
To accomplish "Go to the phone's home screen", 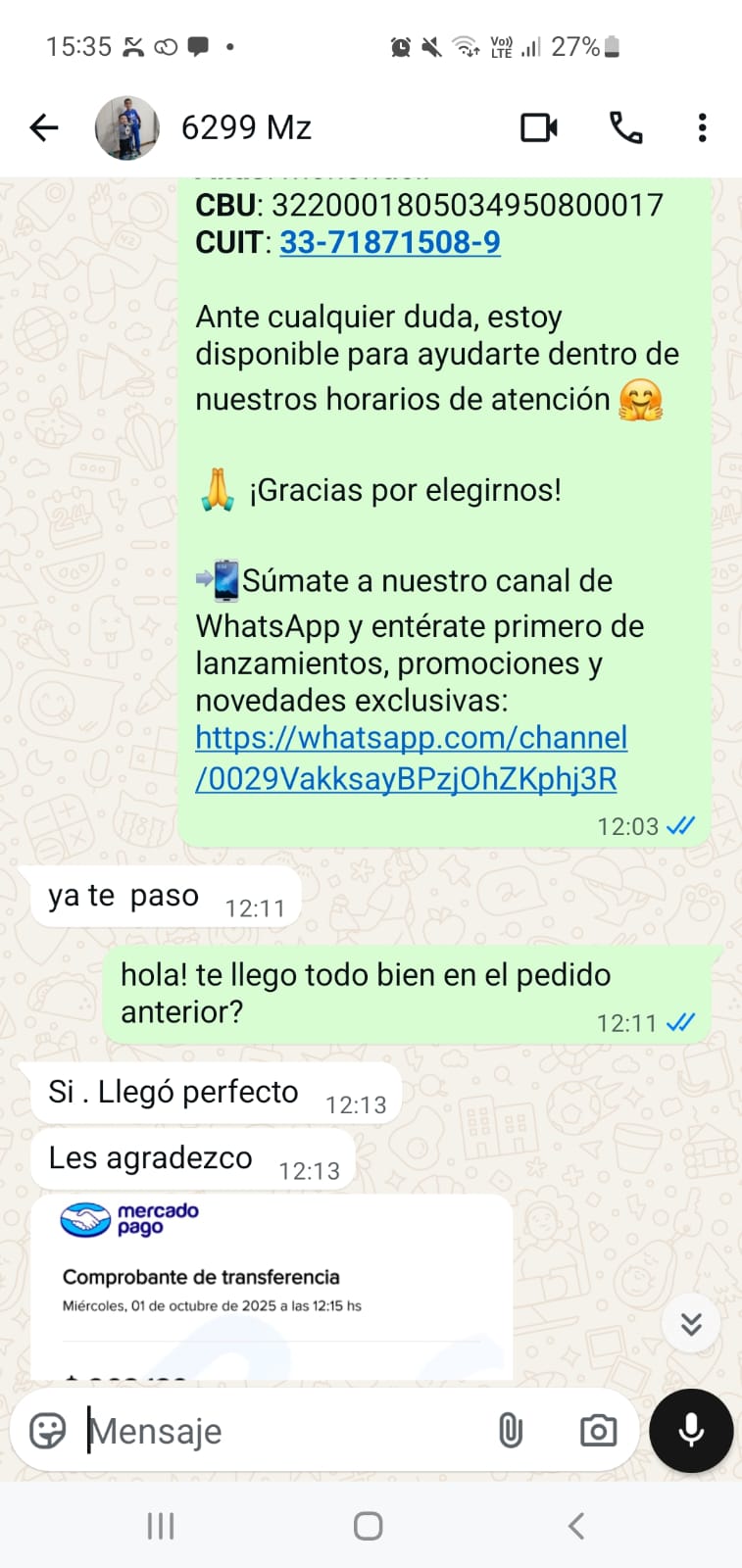I will pyautogui.click(x=369, y=1526).
